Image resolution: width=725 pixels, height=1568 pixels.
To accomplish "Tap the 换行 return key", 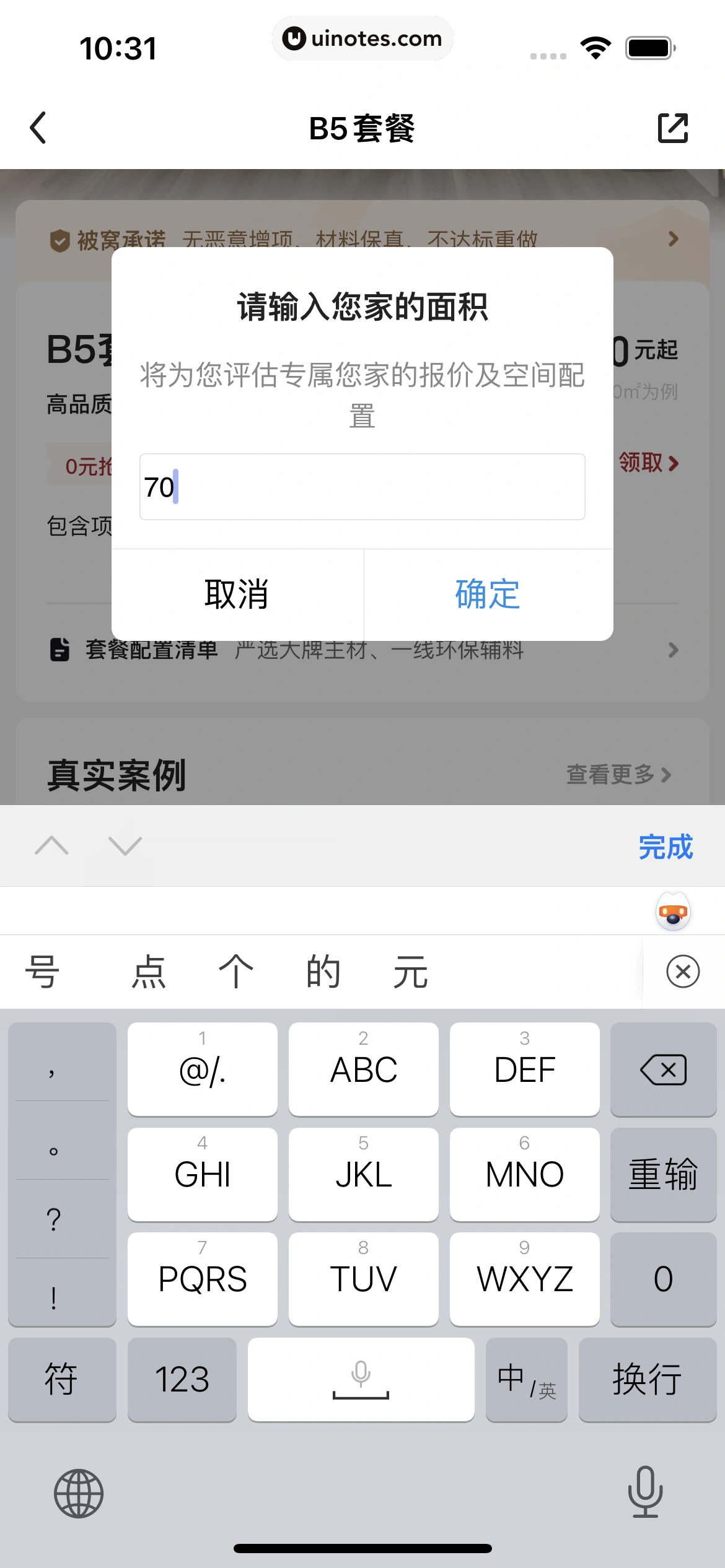I will (x=647, y=1380).
